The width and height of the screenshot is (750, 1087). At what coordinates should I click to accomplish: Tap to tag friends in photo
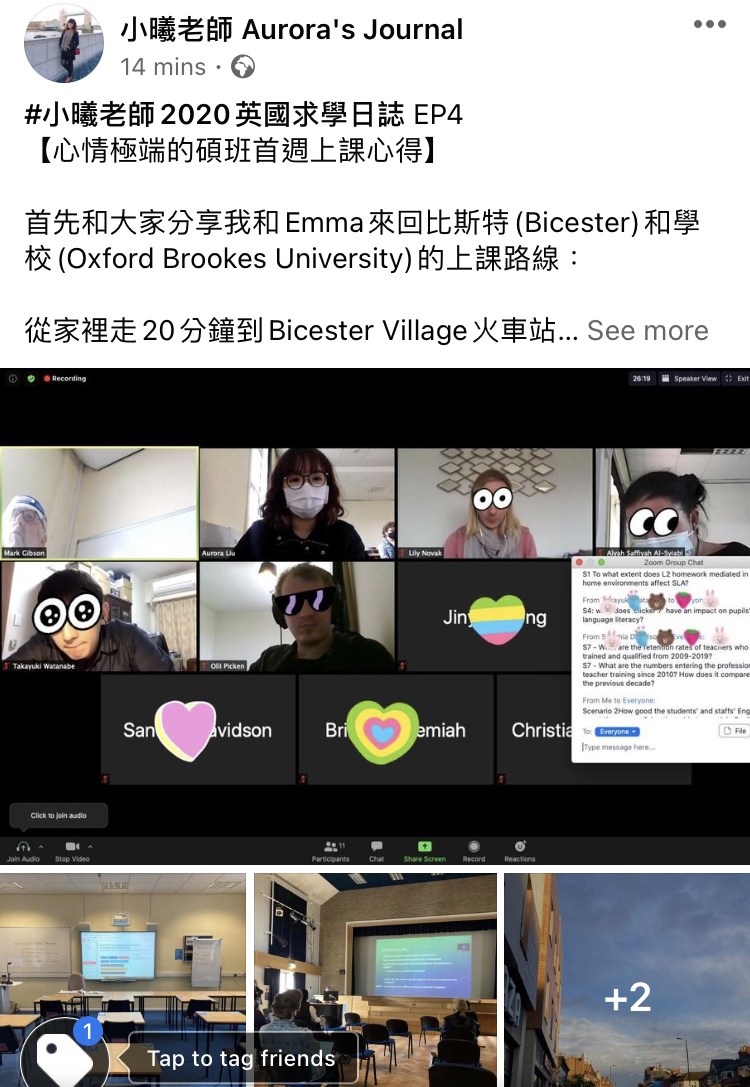(x=241, y=1058)
